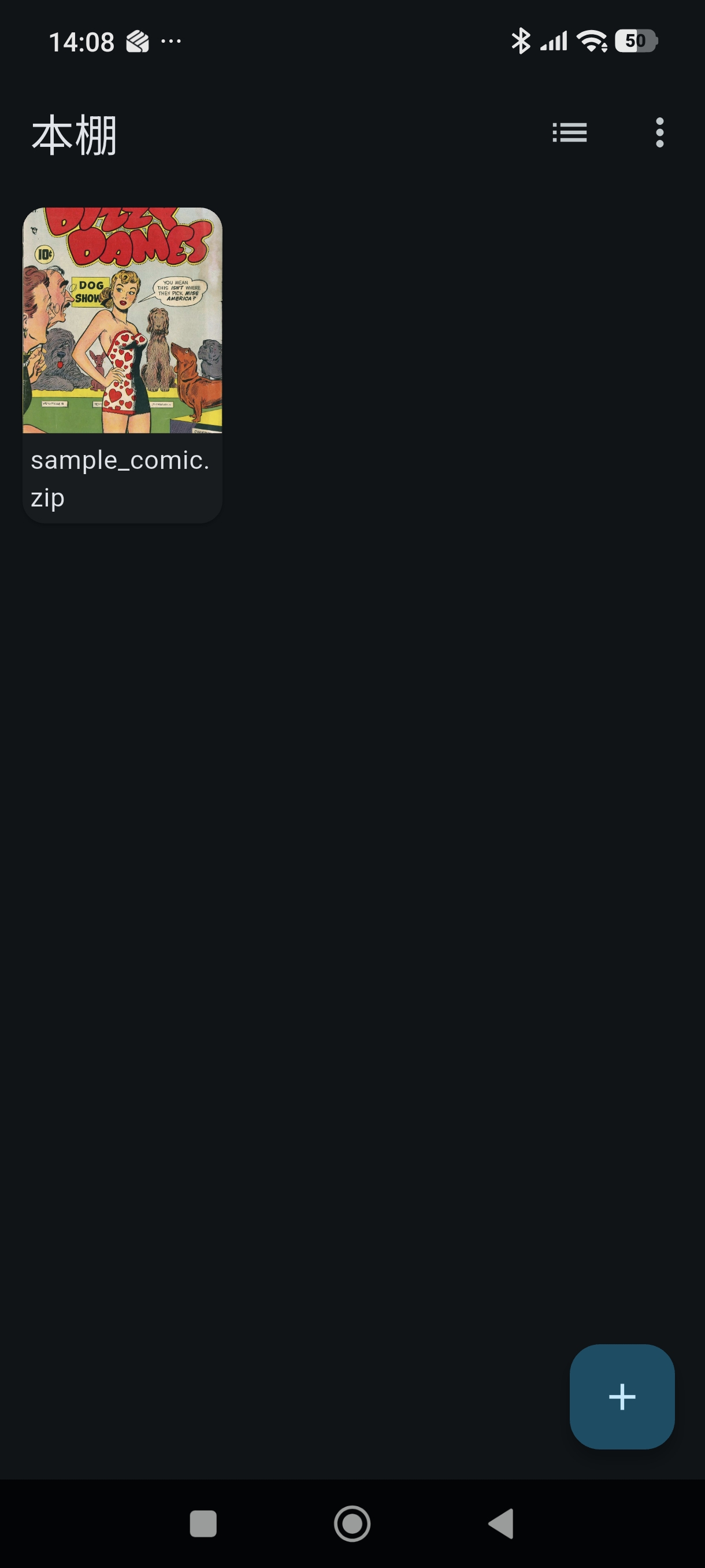The image size is (705, 1568).
Task: Tap the notification stack icon near the clock
Action: 136,41
